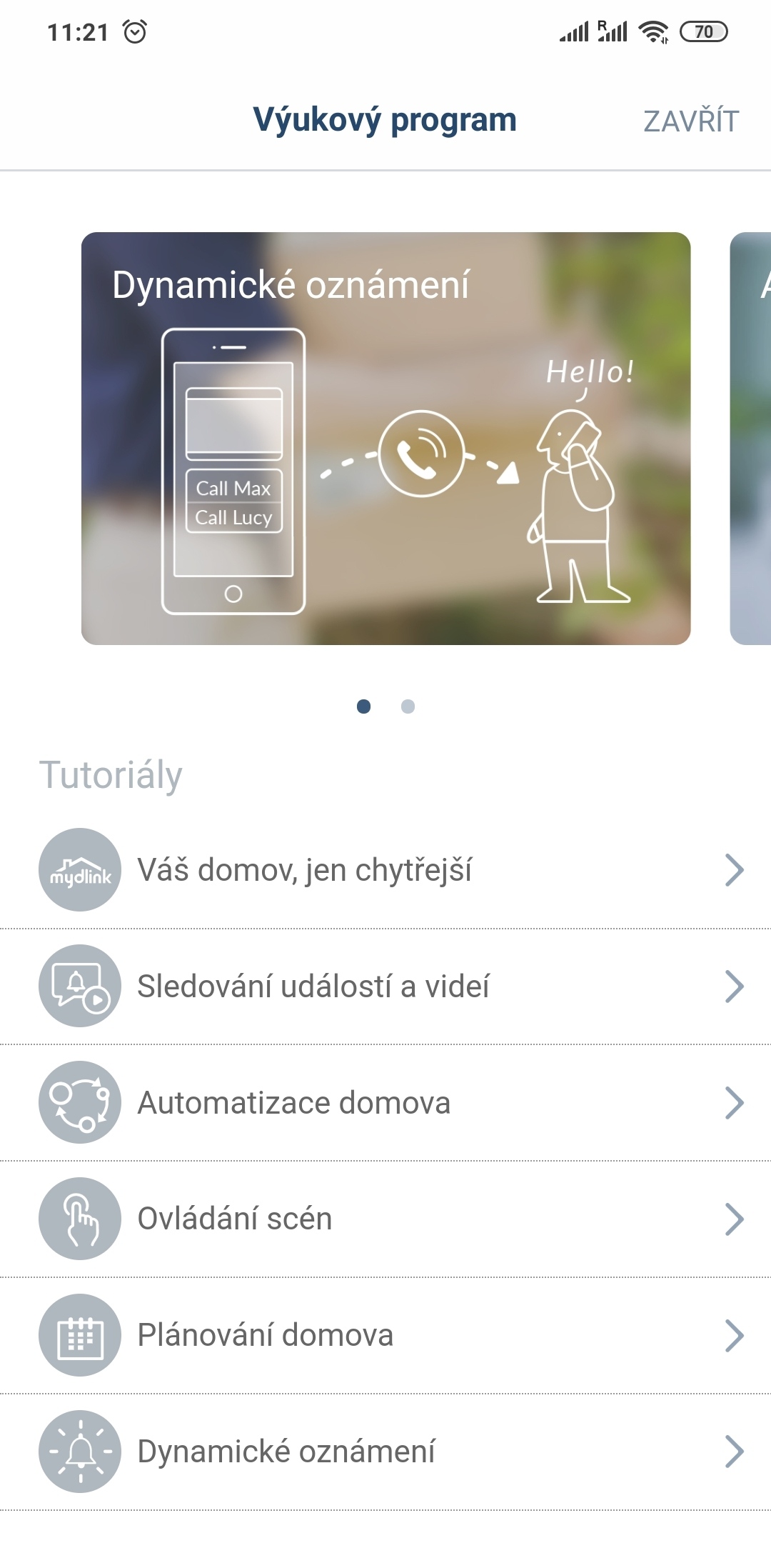Screen dimensions: 771x1568
Task: Open Dynamické oznámení tutorial list row
Action: 385,1452
